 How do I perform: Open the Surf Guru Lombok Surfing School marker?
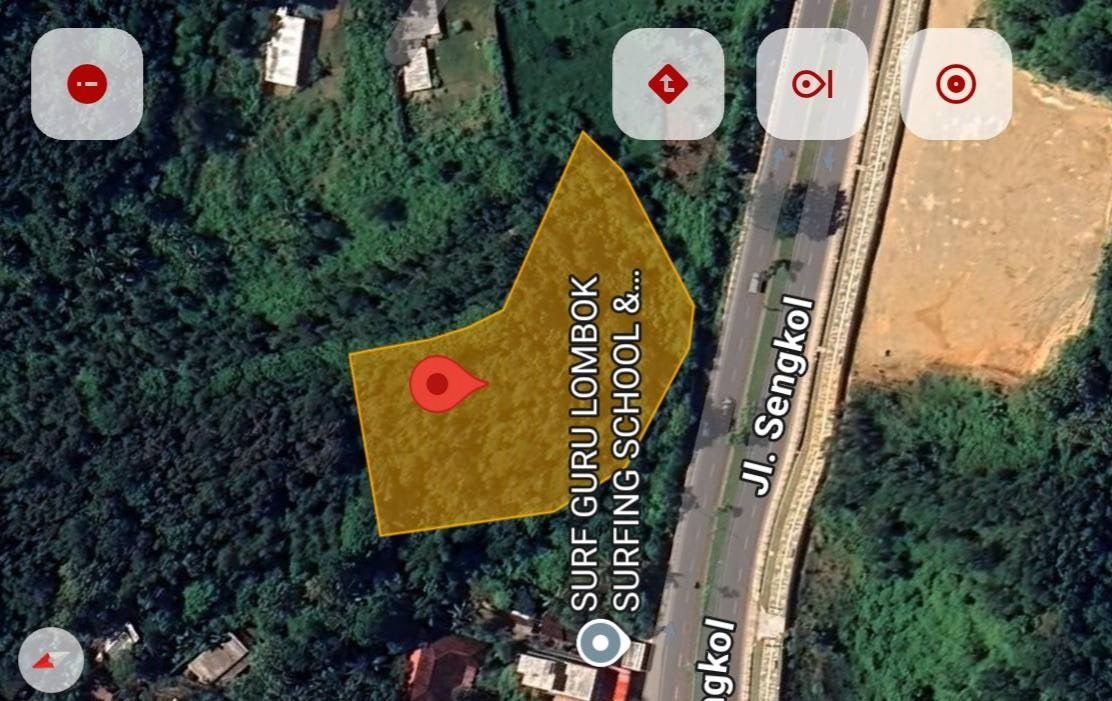[x=600, y=643]
